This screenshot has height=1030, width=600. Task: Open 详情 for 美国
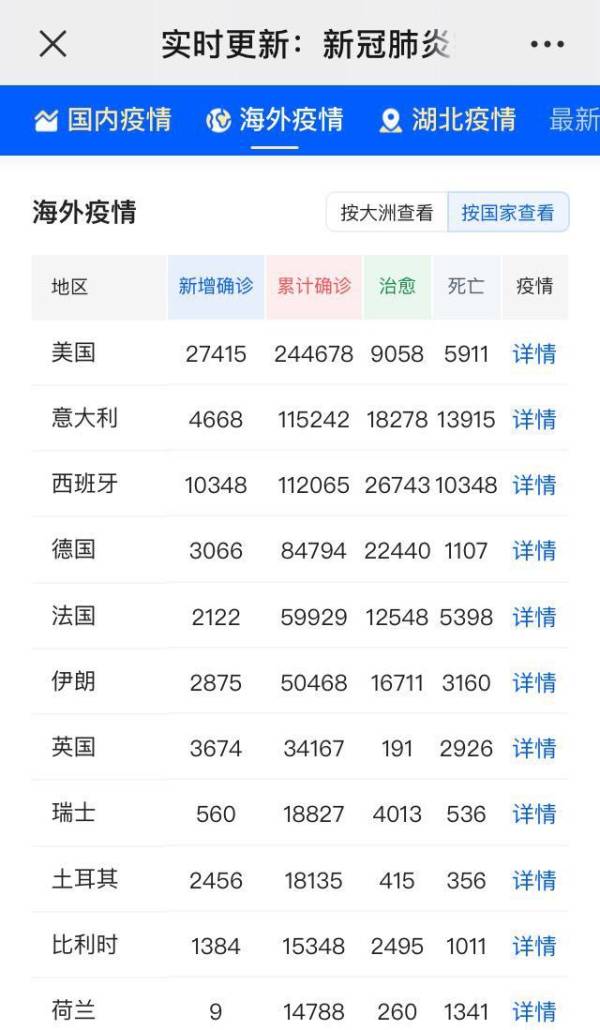(534, 353)
